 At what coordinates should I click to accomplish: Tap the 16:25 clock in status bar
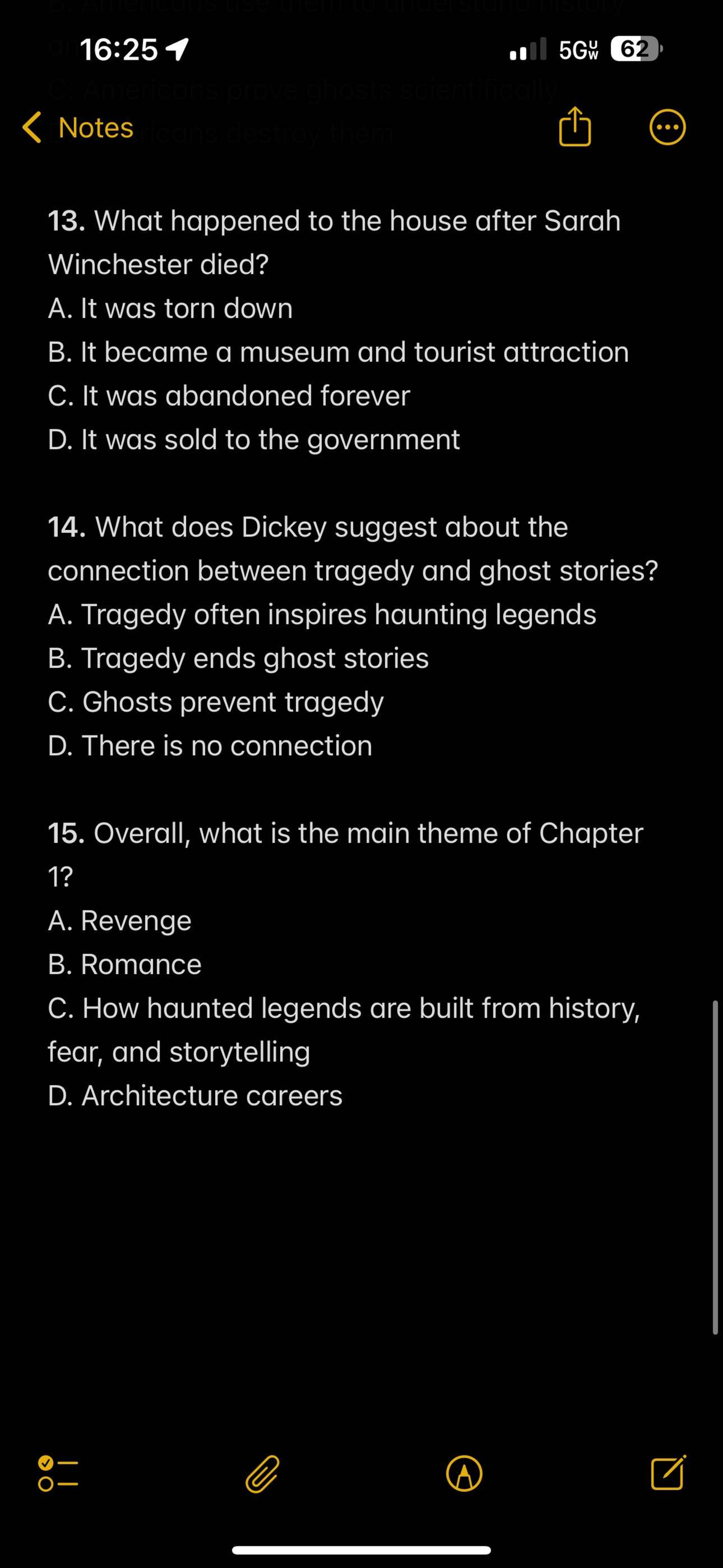[119, 50]
